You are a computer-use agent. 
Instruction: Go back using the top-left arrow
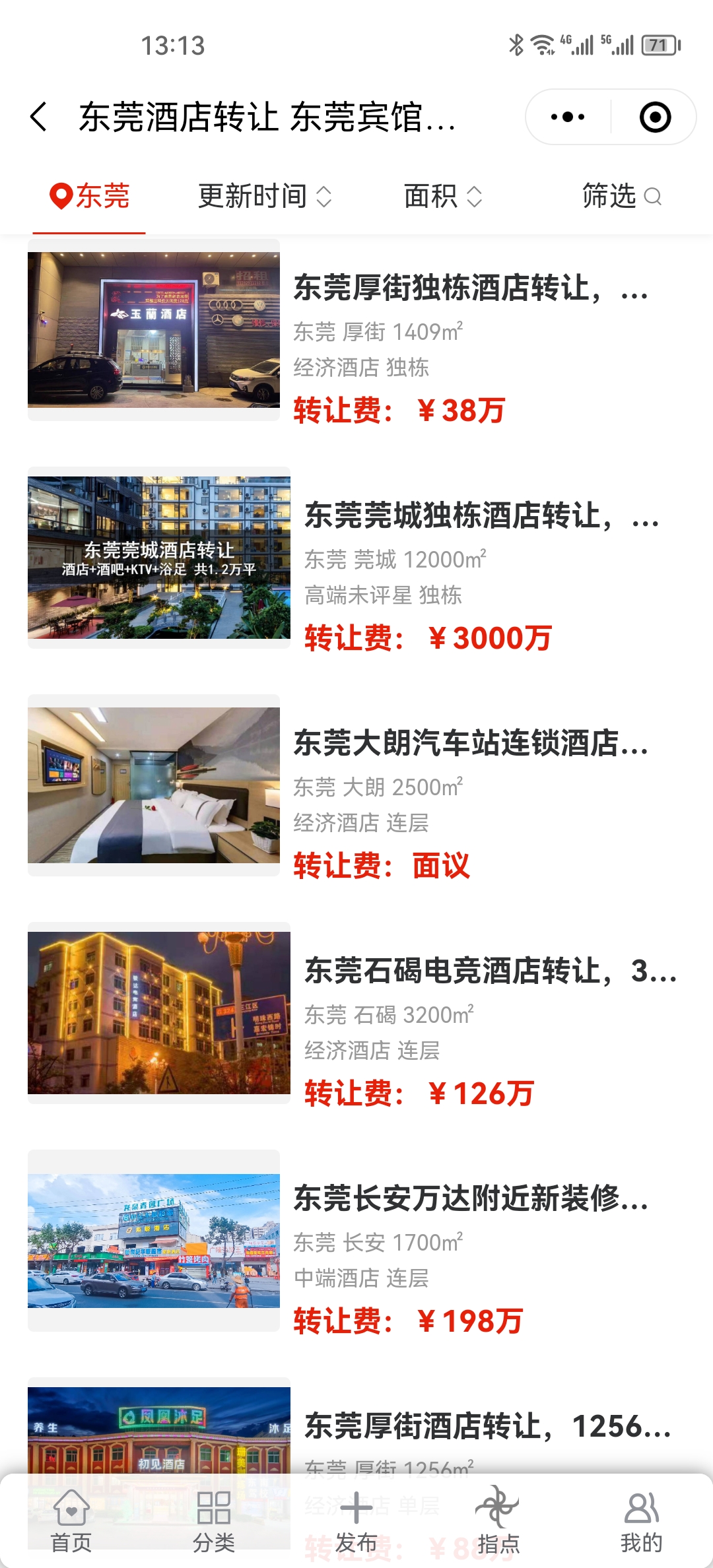[40, 117]
